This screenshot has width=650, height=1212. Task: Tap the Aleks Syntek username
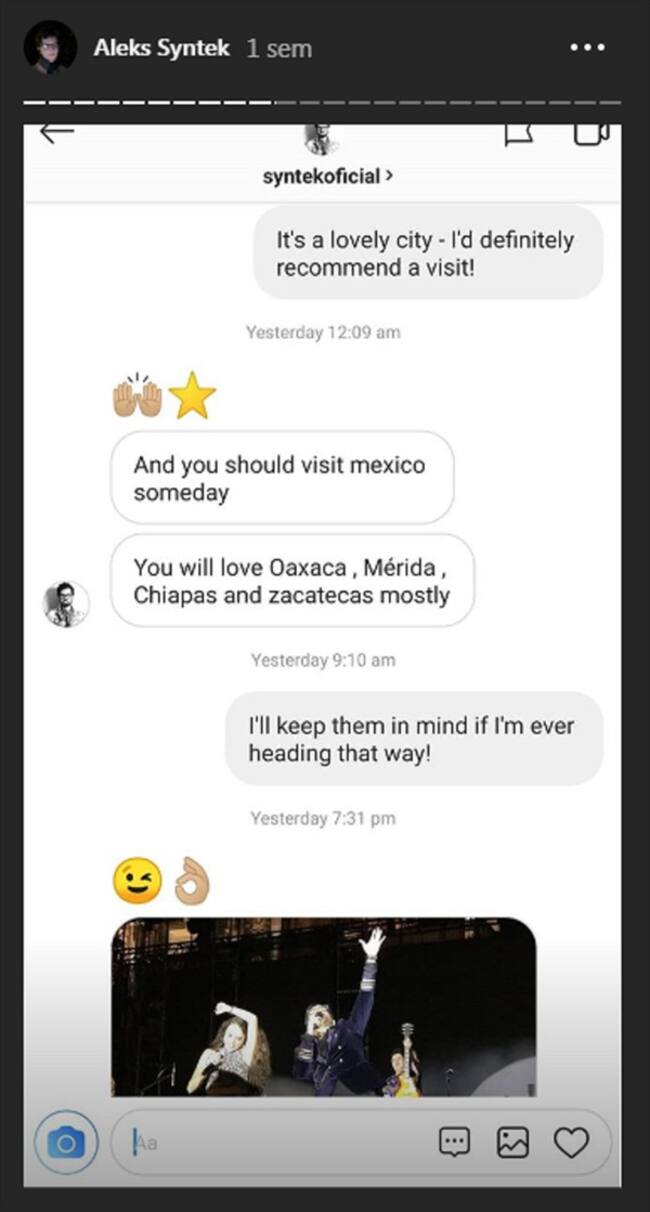click(161, 47)
